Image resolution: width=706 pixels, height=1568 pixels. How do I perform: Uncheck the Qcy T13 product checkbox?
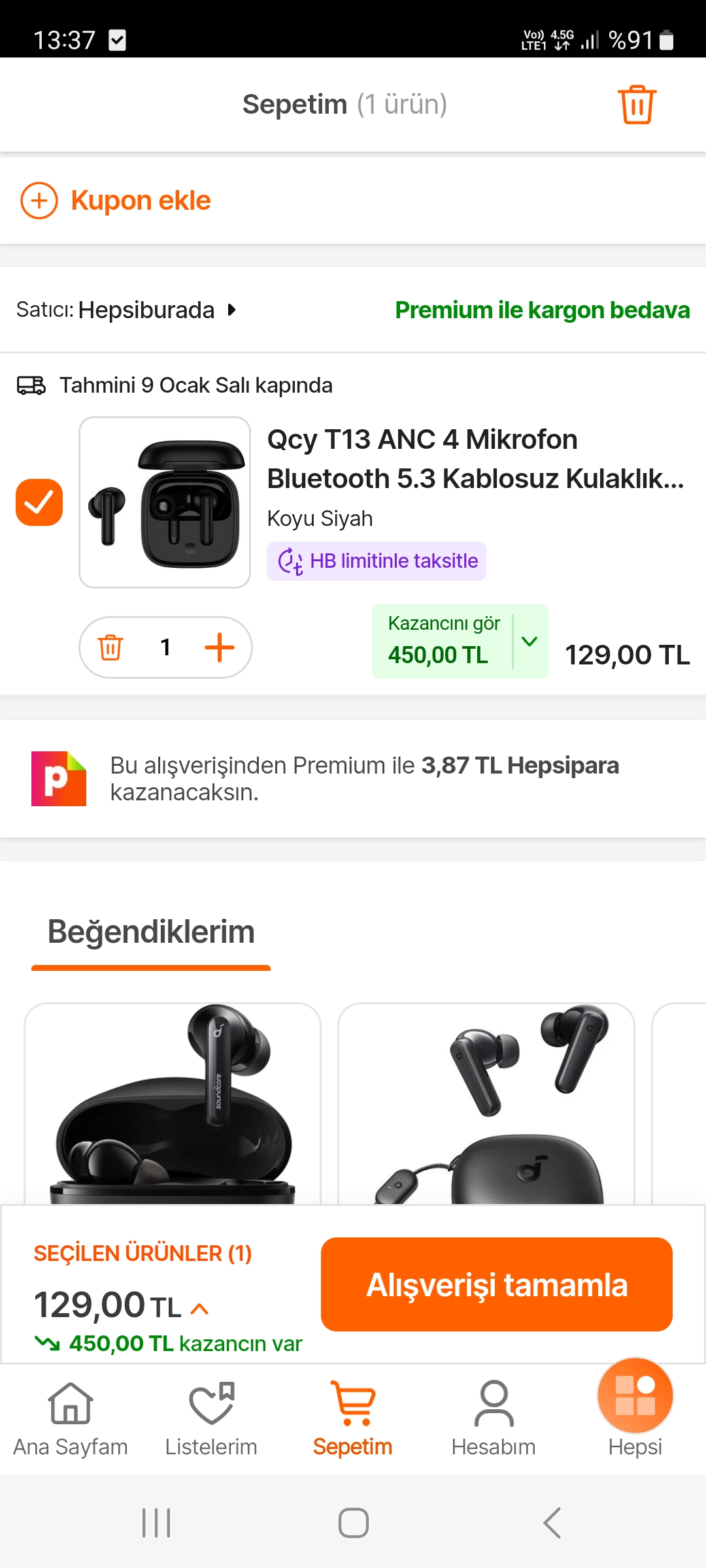click(39, 502)
